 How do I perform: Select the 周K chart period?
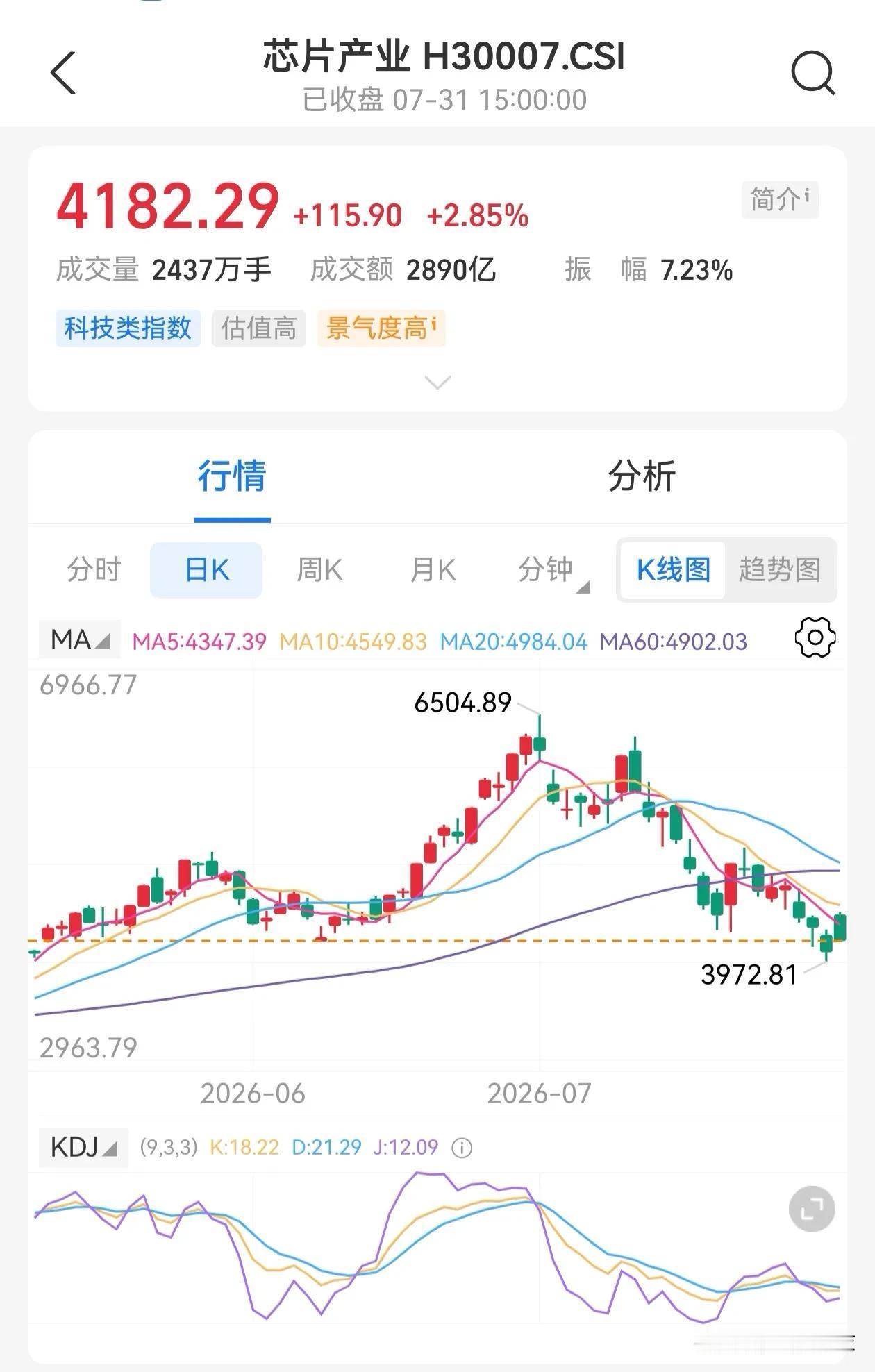[319, 570]
